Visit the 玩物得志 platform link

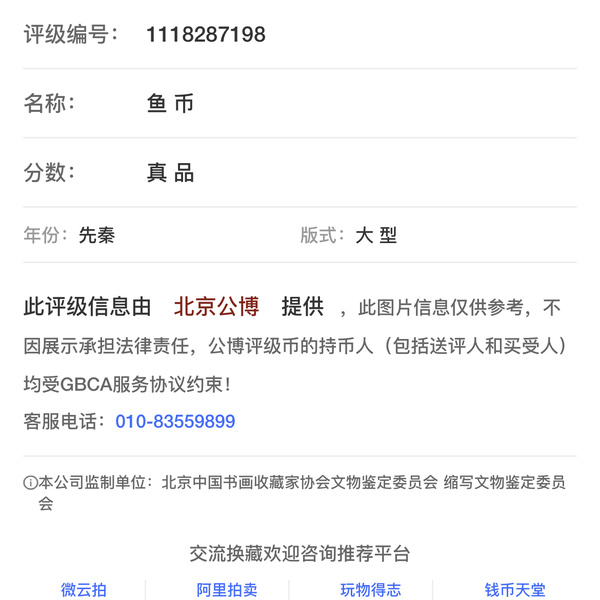point(370,589)
